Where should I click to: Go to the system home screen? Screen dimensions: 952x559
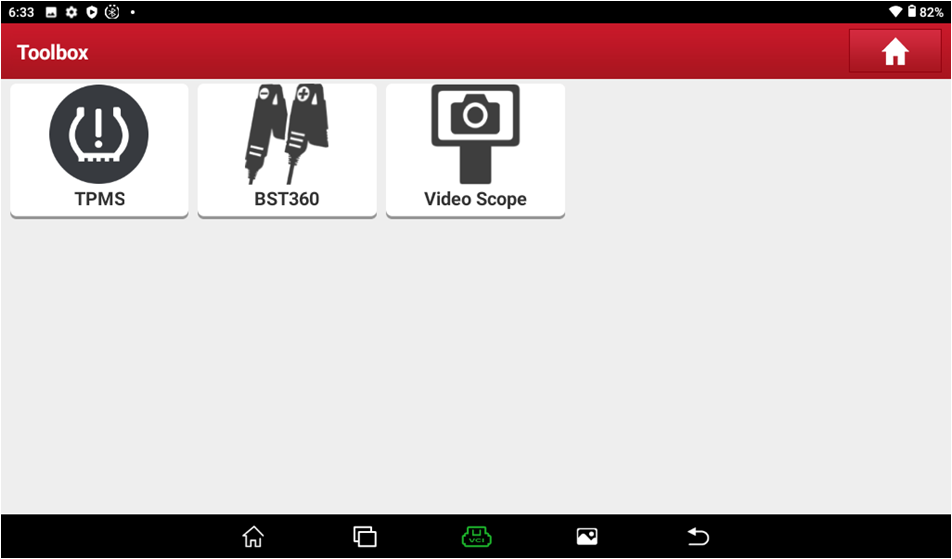coord(253,537)
